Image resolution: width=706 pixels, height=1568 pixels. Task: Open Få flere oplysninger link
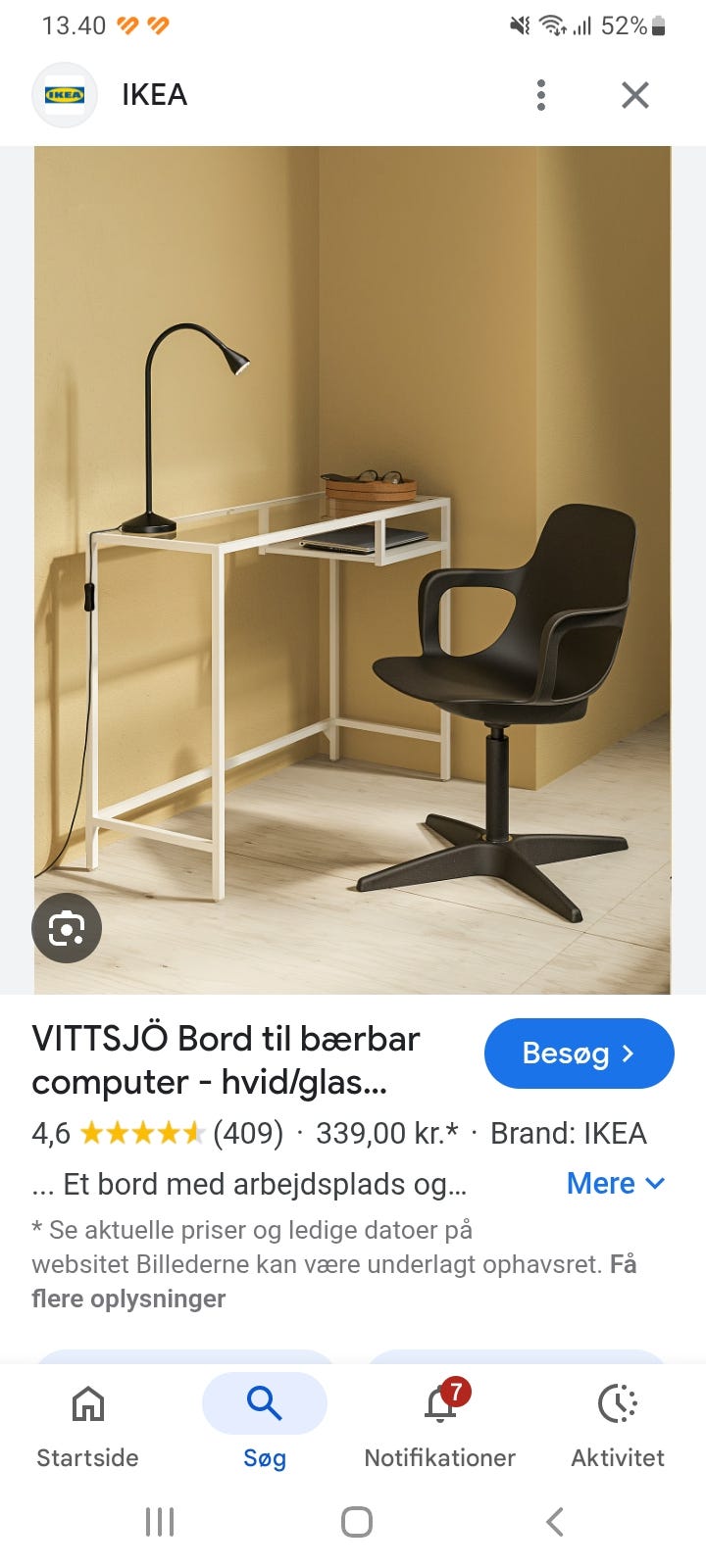(x=128, y=1298)
